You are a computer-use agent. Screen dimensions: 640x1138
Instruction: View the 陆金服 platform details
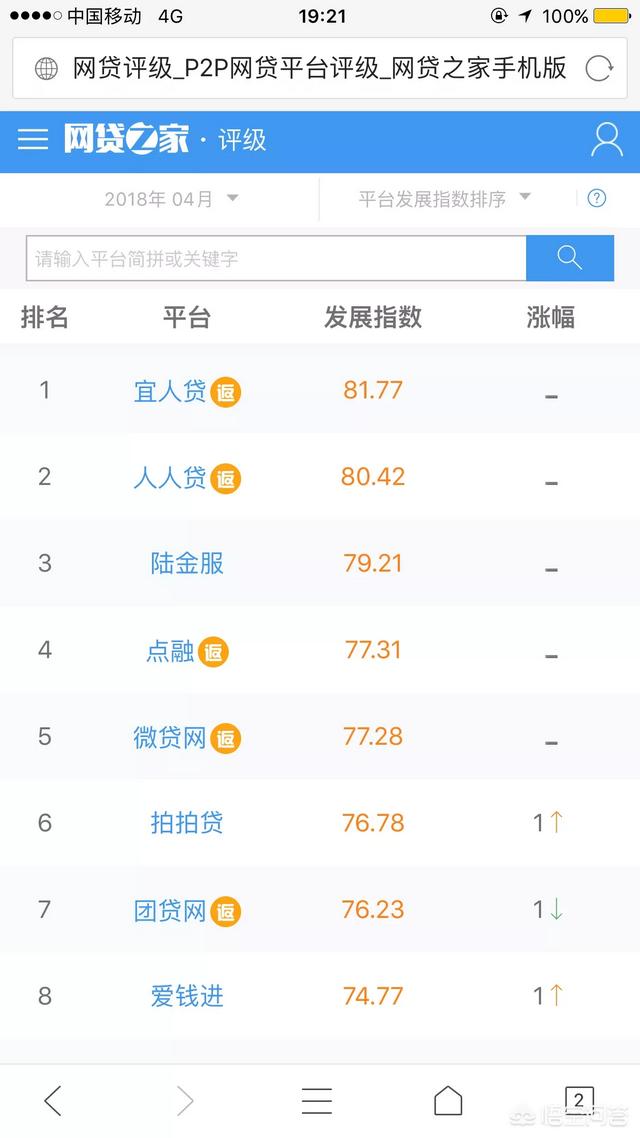click(187, 564)
